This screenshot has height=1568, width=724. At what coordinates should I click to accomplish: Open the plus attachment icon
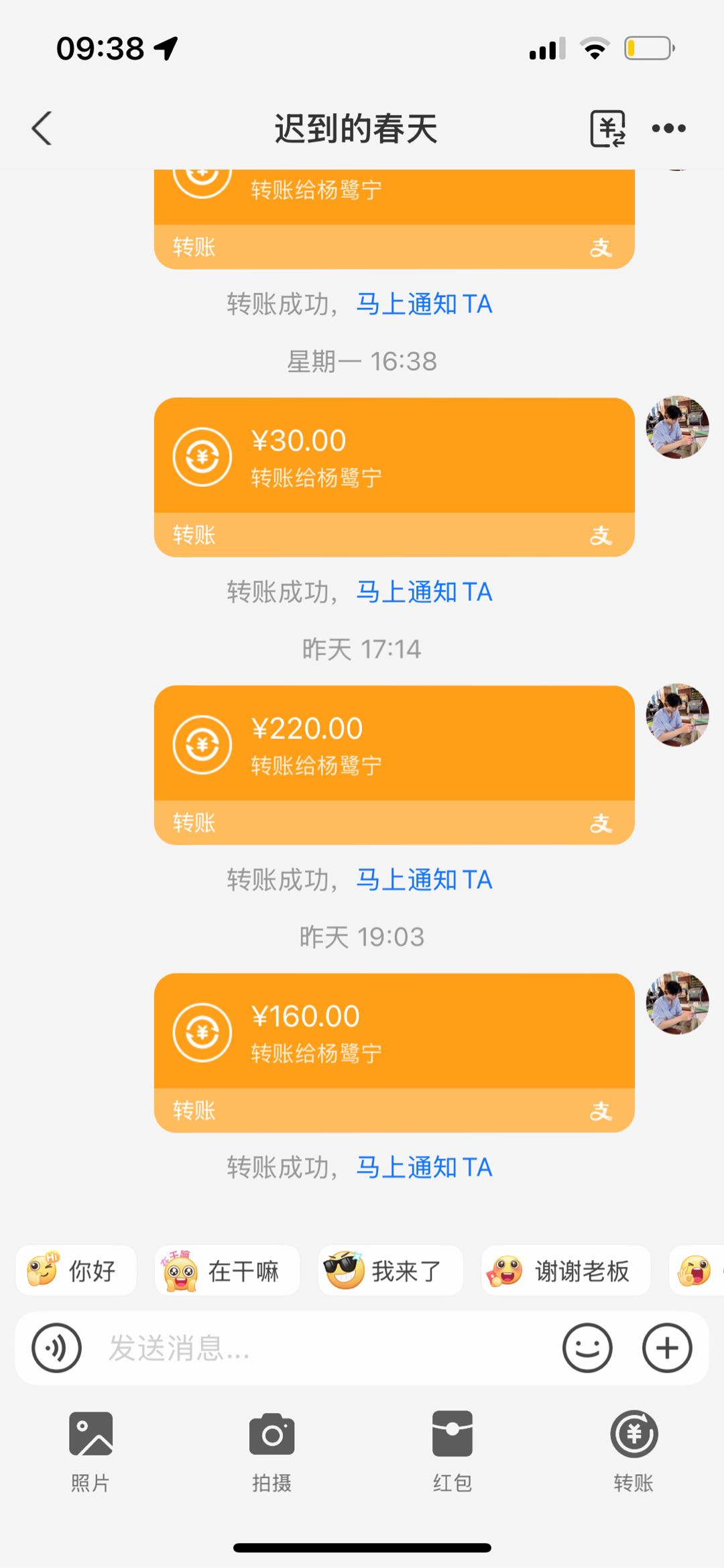pos(666,1349)
